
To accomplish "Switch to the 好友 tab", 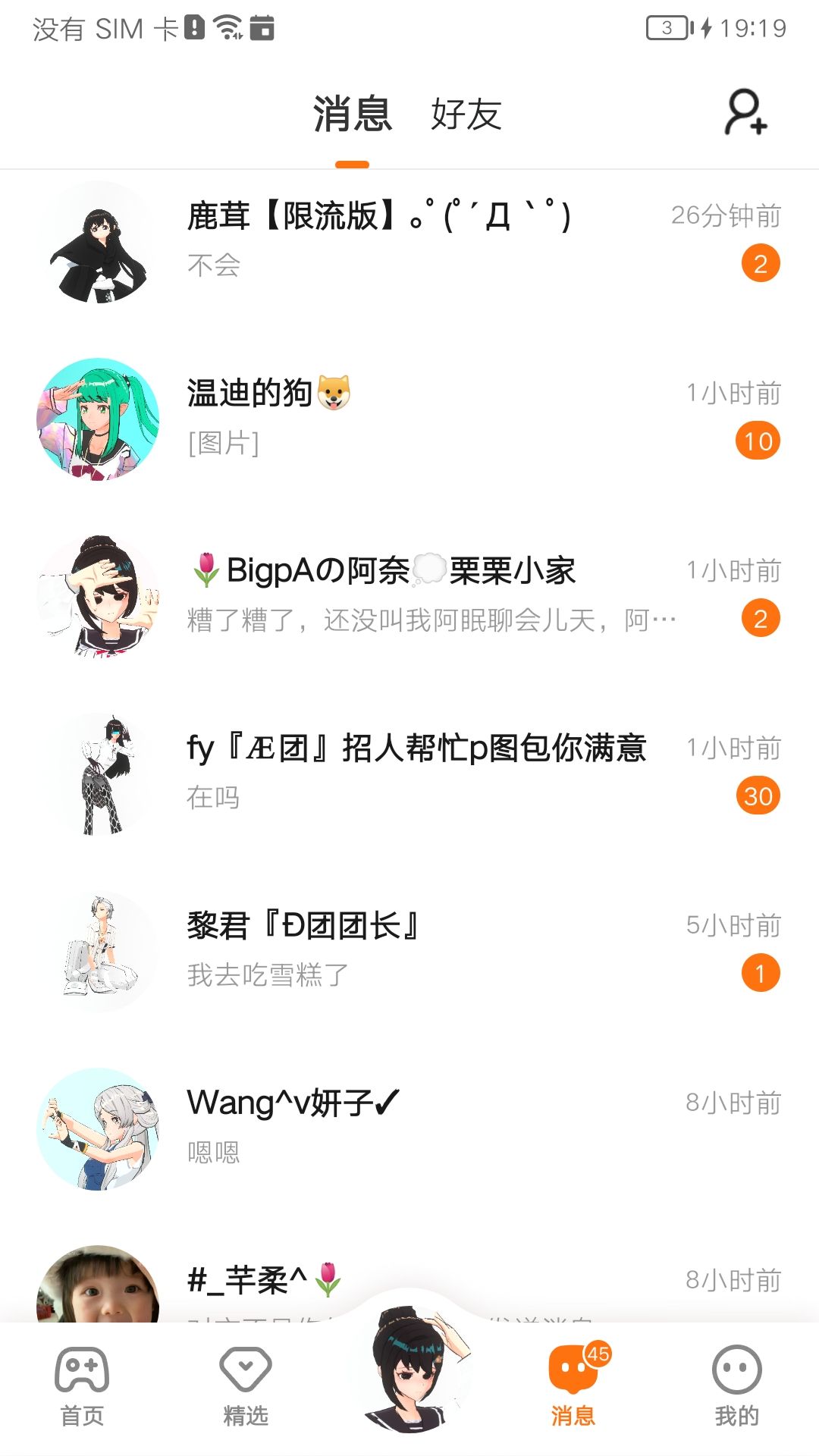I will coord(466,115).
